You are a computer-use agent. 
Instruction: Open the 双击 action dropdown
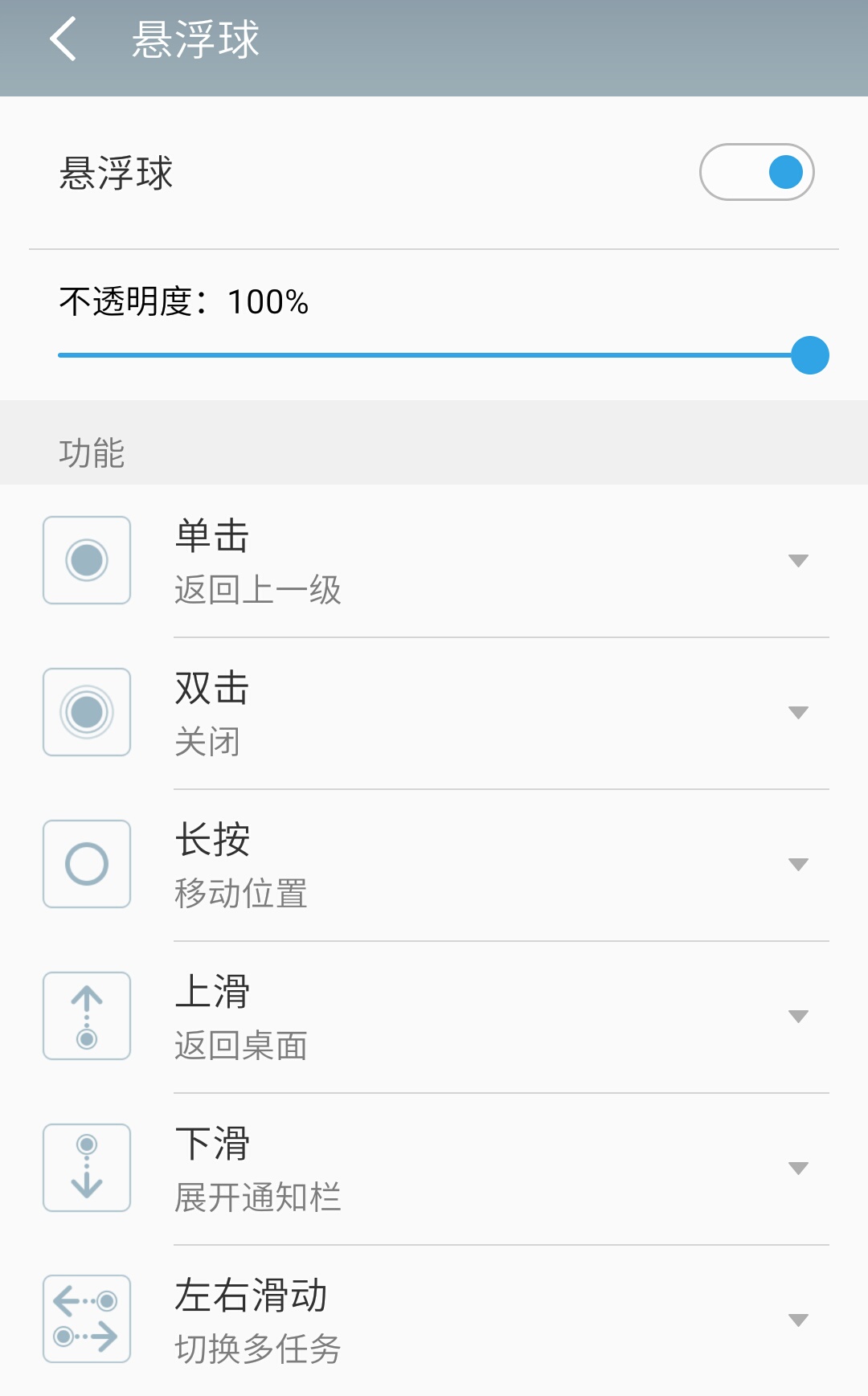click(797, 712)
